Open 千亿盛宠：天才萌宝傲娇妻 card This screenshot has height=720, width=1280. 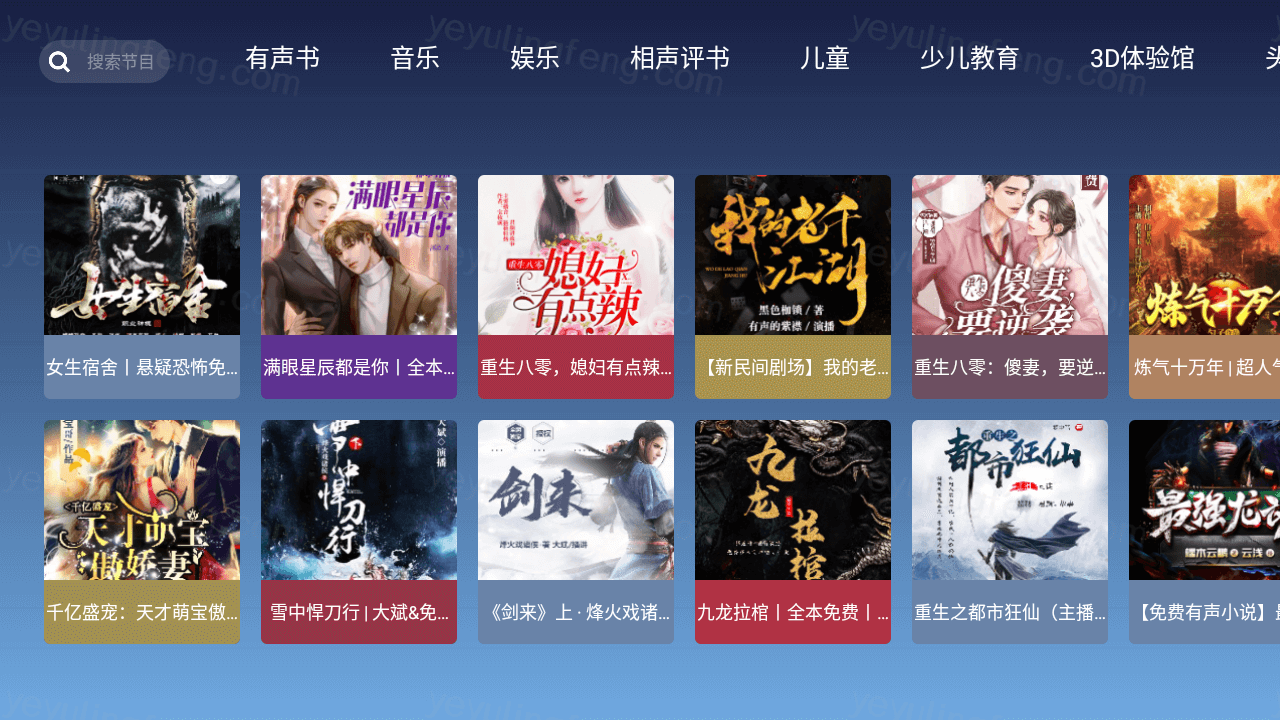[x=142, y=531]
